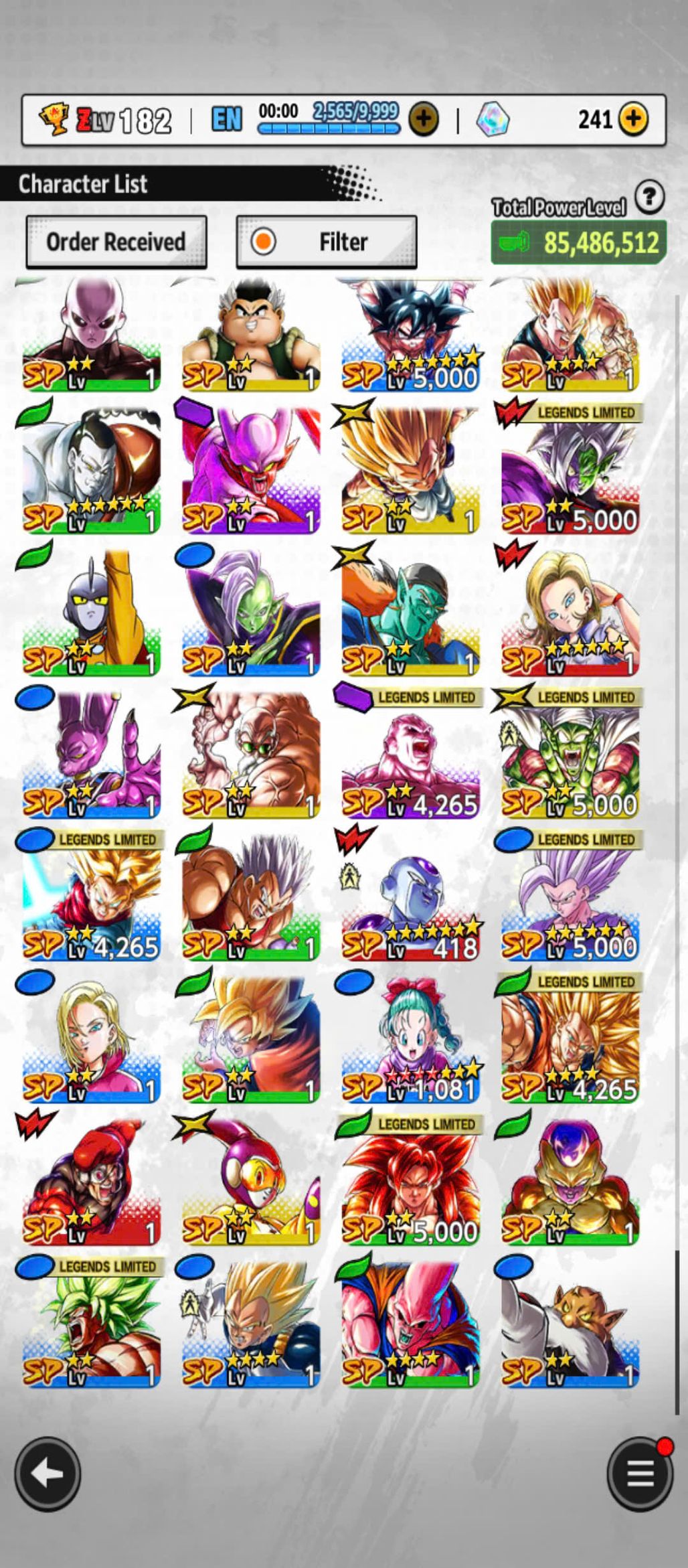Open the Android 18 six-star red card
Screen dimensions: 688x1568
coord(570,611)
